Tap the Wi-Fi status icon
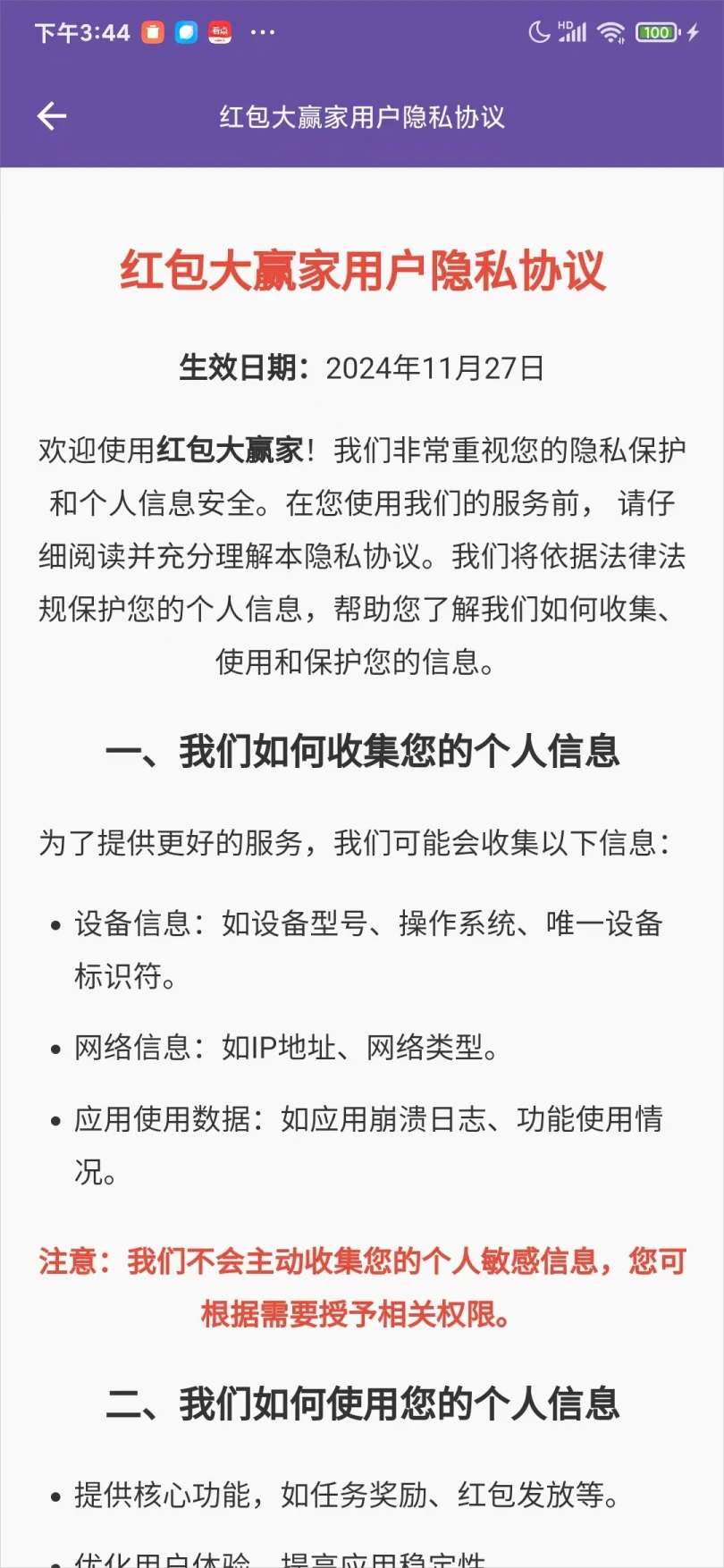This screenshot has width=724, height=1568. pyautogui.click(x=611, y=32)
